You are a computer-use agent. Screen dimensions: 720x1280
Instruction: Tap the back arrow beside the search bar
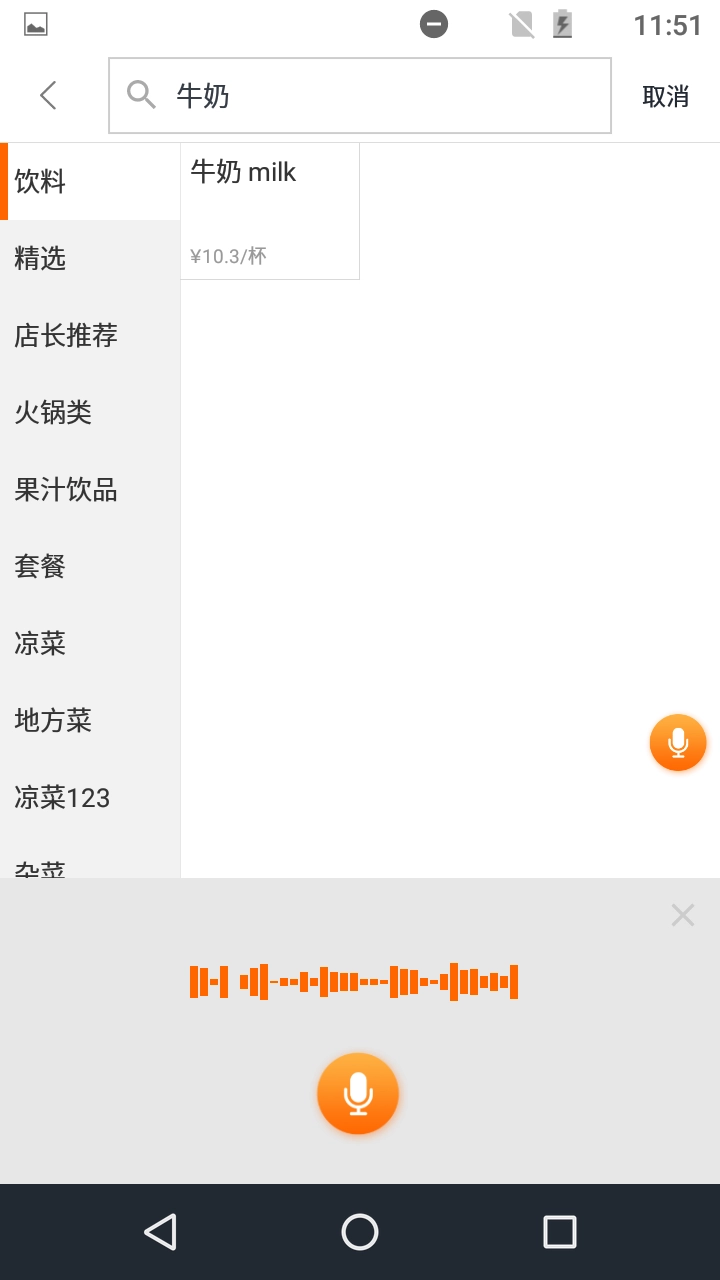(47, 95)
